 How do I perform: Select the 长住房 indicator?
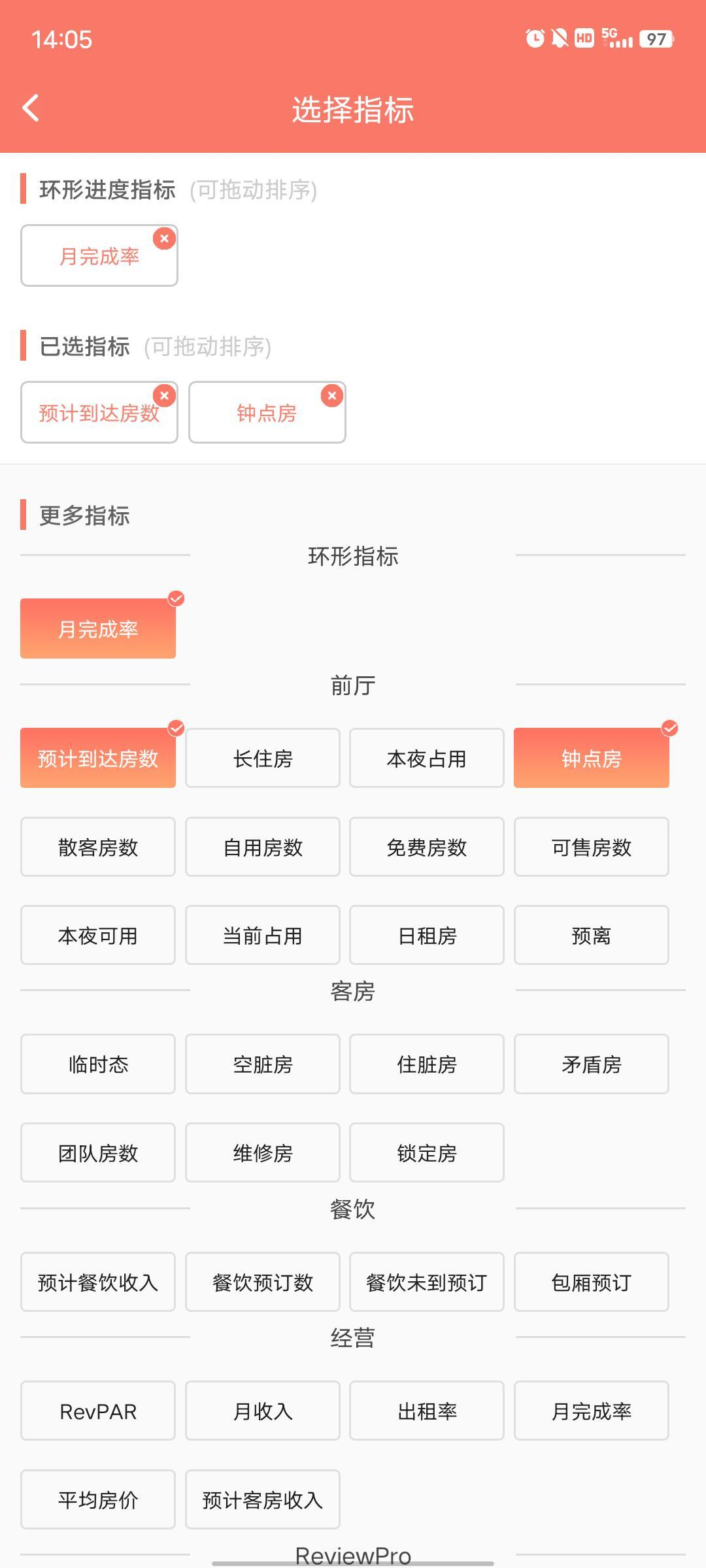click(263, 758)
